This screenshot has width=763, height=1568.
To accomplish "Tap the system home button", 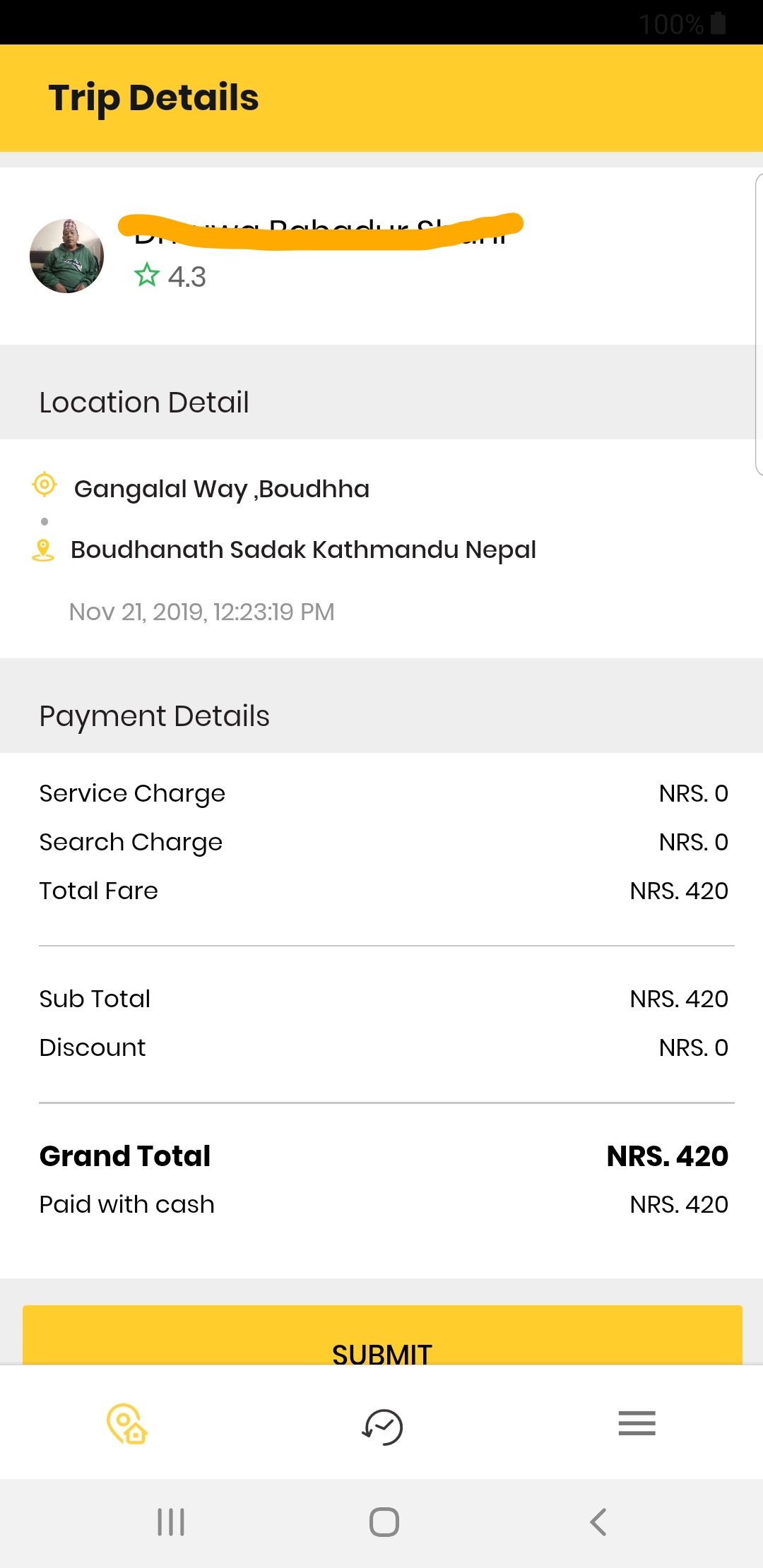I will [x=384, y=1522].
